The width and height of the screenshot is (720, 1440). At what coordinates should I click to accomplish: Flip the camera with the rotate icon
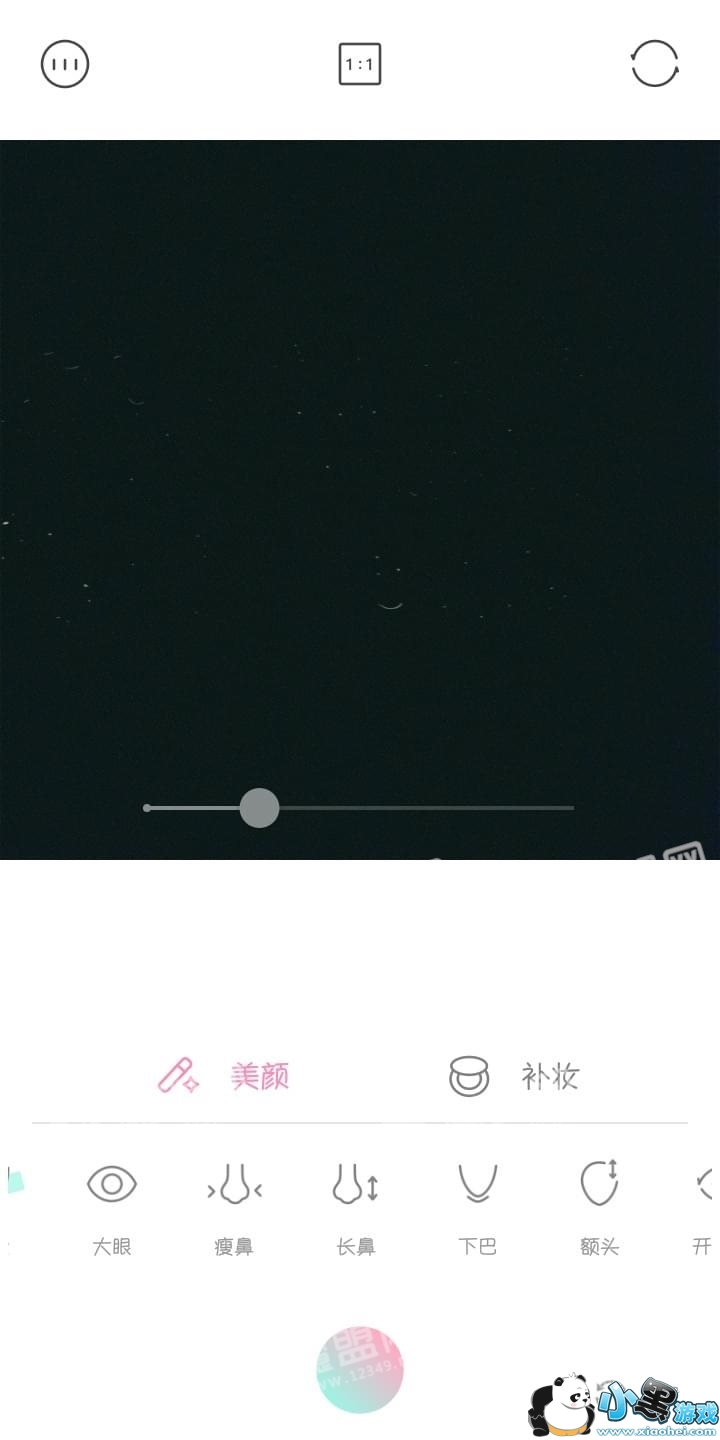655,65
